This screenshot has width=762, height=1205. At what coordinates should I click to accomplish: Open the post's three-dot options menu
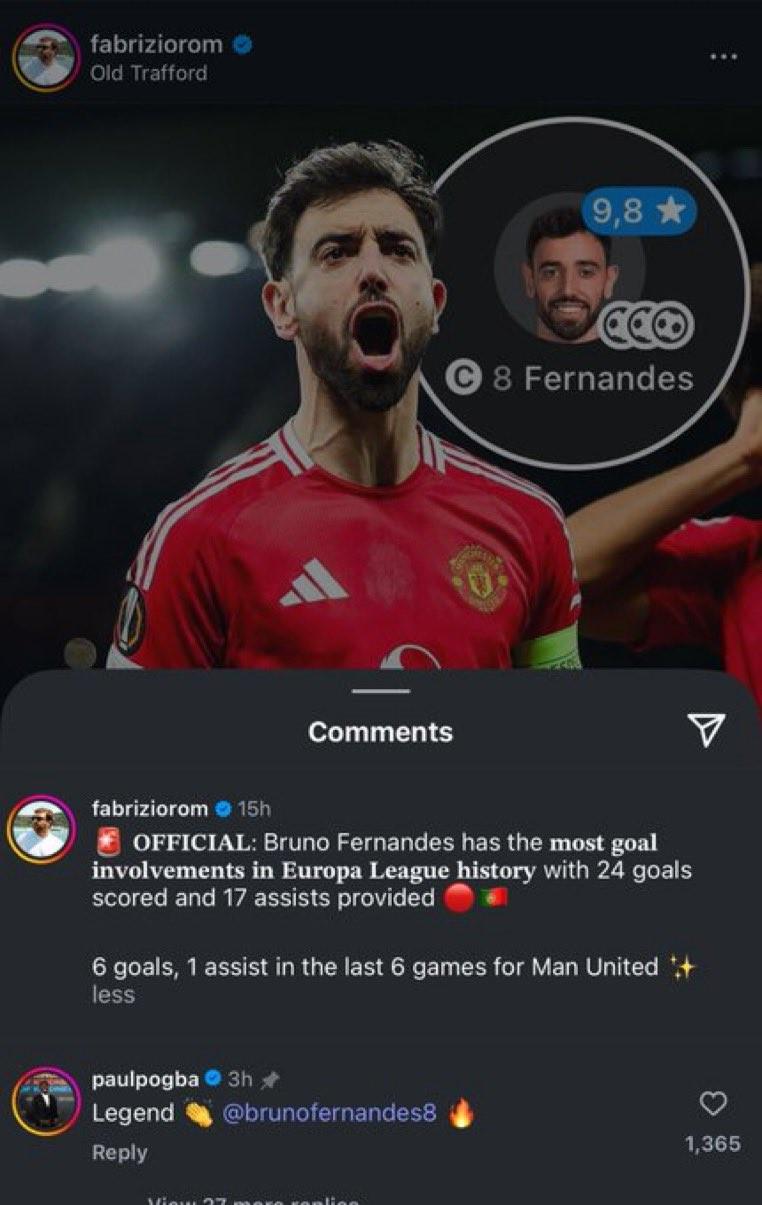[723, 57]
